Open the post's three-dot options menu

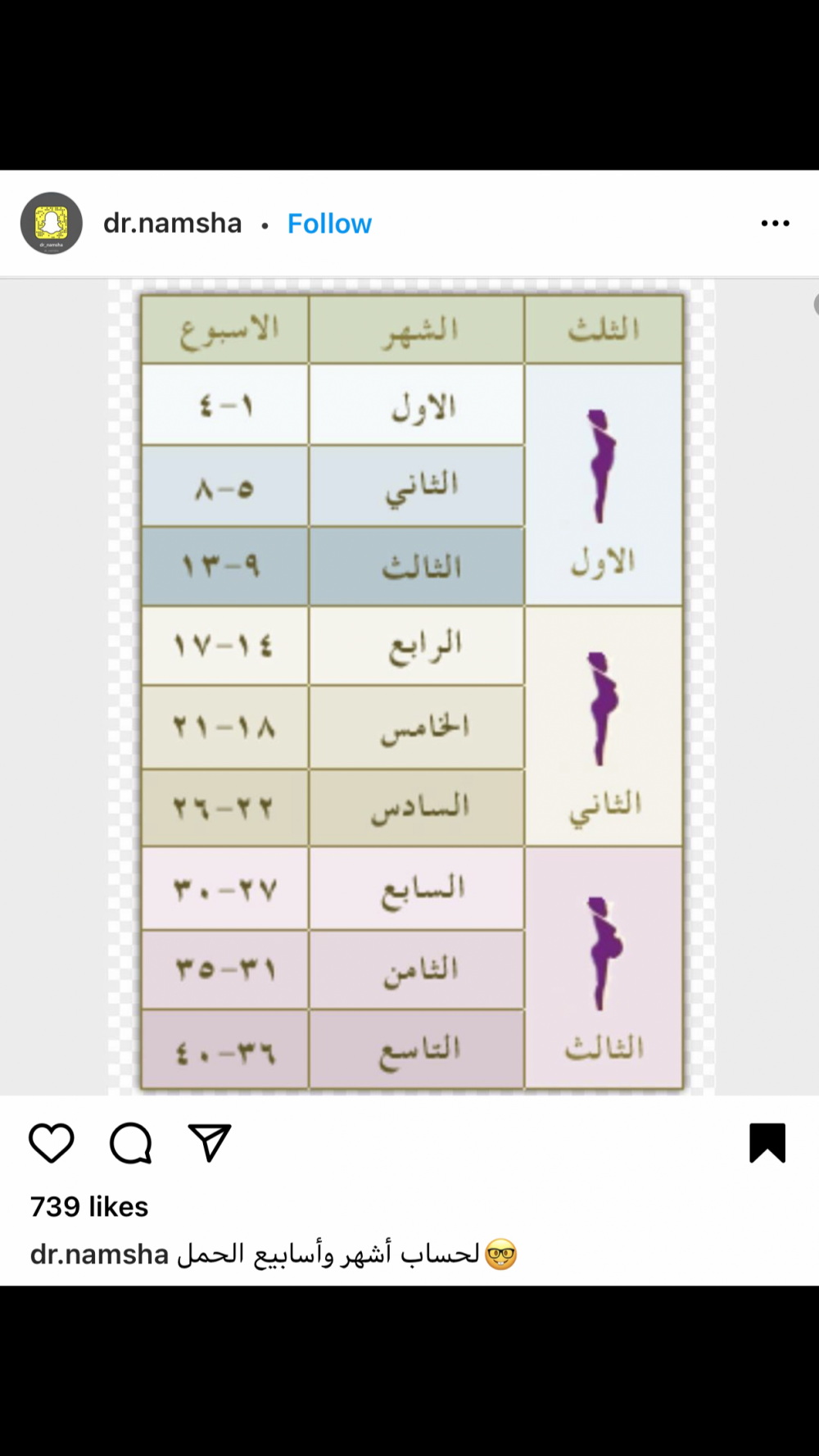(775, 223)
